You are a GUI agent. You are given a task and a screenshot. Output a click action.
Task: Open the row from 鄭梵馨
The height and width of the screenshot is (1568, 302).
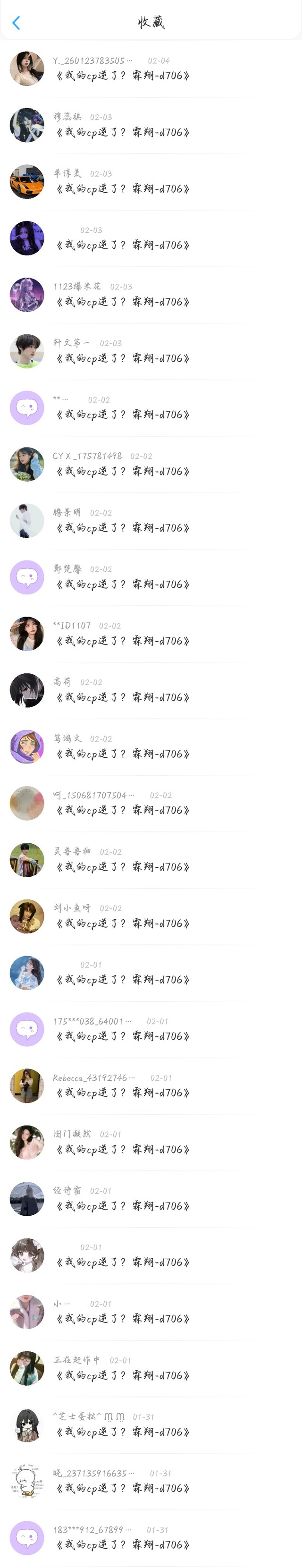pos(151,577)
